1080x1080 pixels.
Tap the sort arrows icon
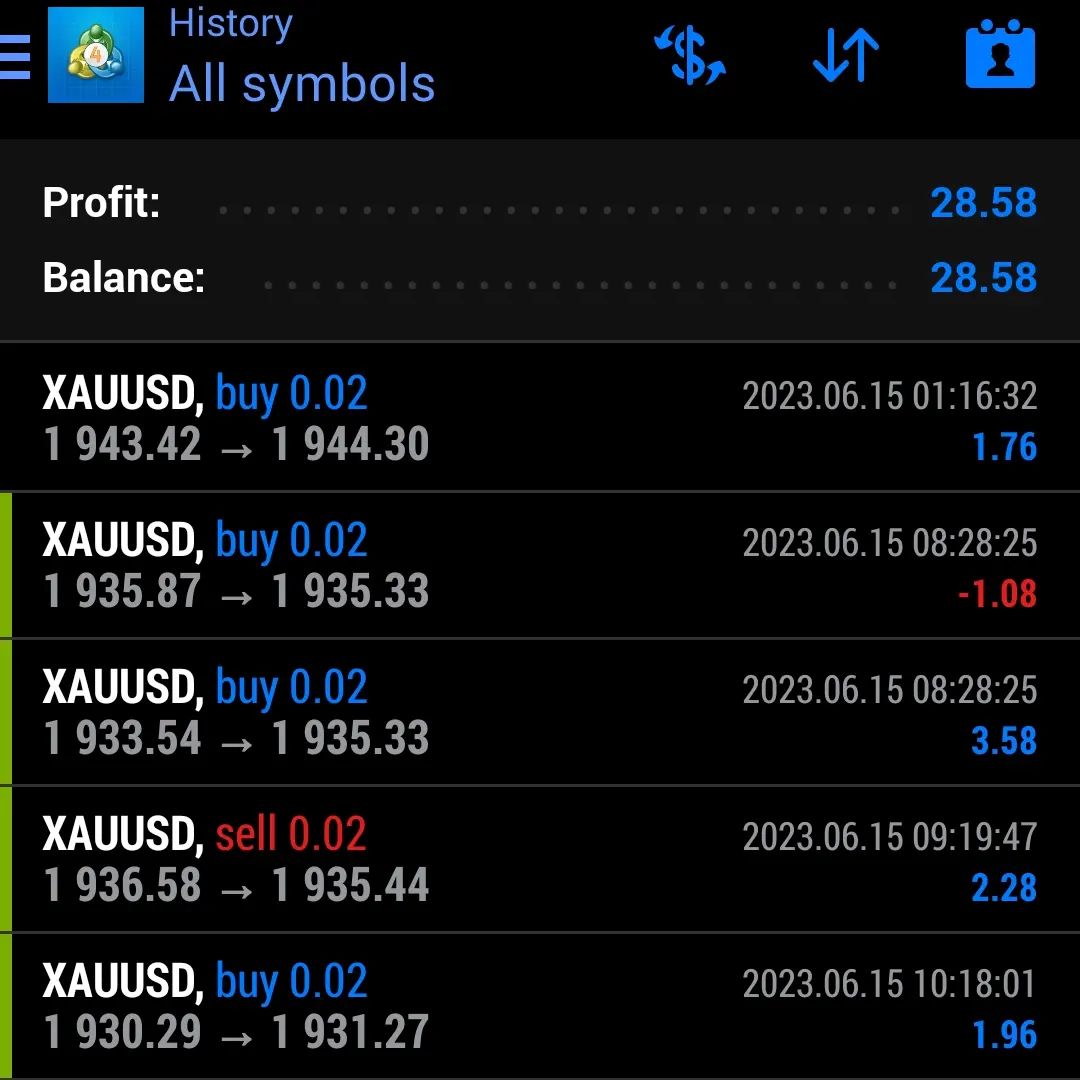point(846,55)
